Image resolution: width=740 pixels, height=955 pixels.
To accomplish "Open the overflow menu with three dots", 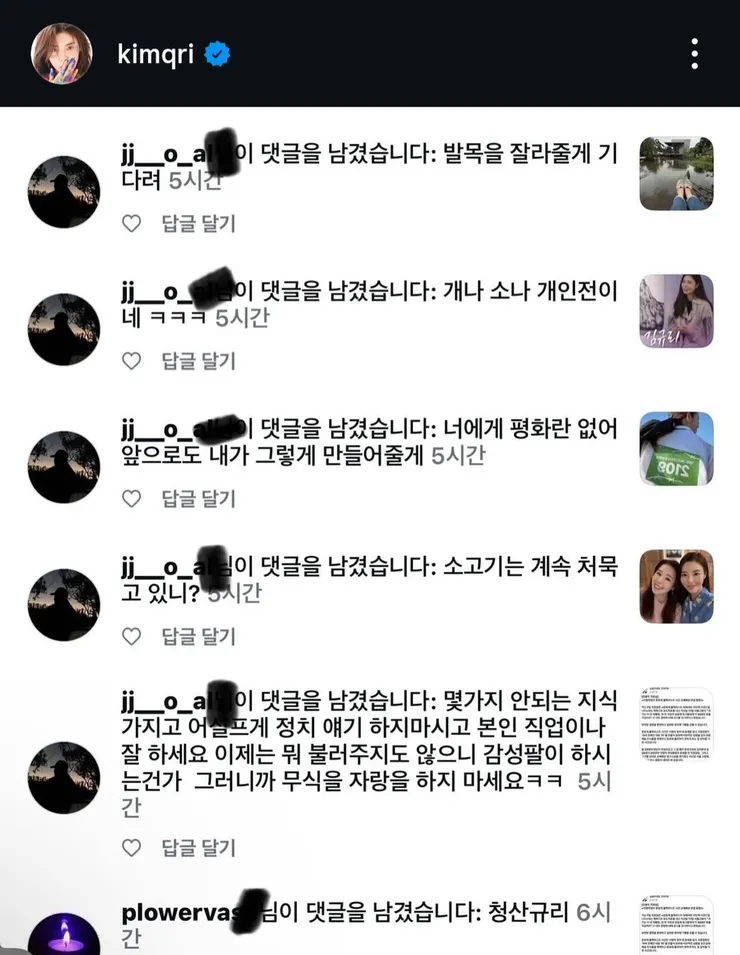I will click(694, 53).
